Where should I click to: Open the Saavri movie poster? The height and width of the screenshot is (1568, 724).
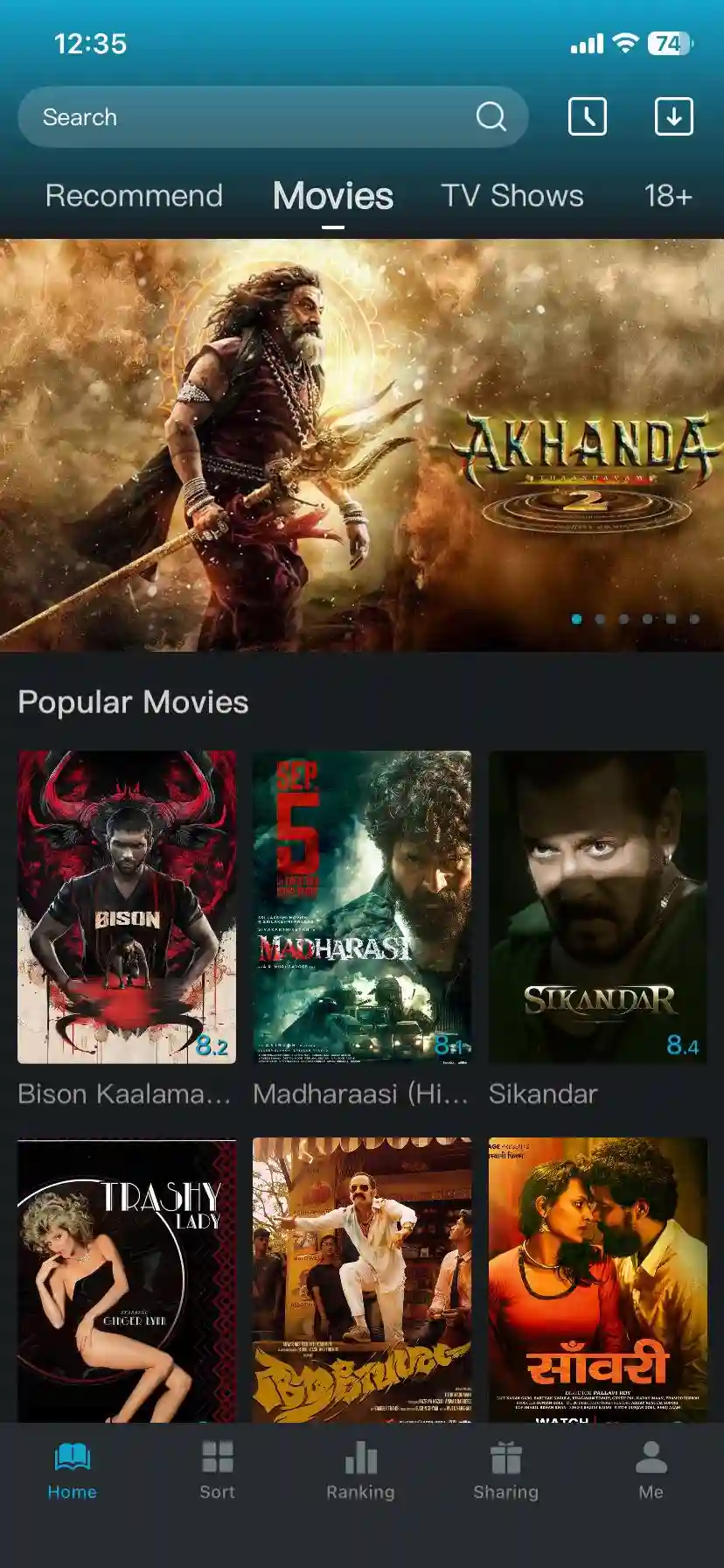tap(597, 1279)
